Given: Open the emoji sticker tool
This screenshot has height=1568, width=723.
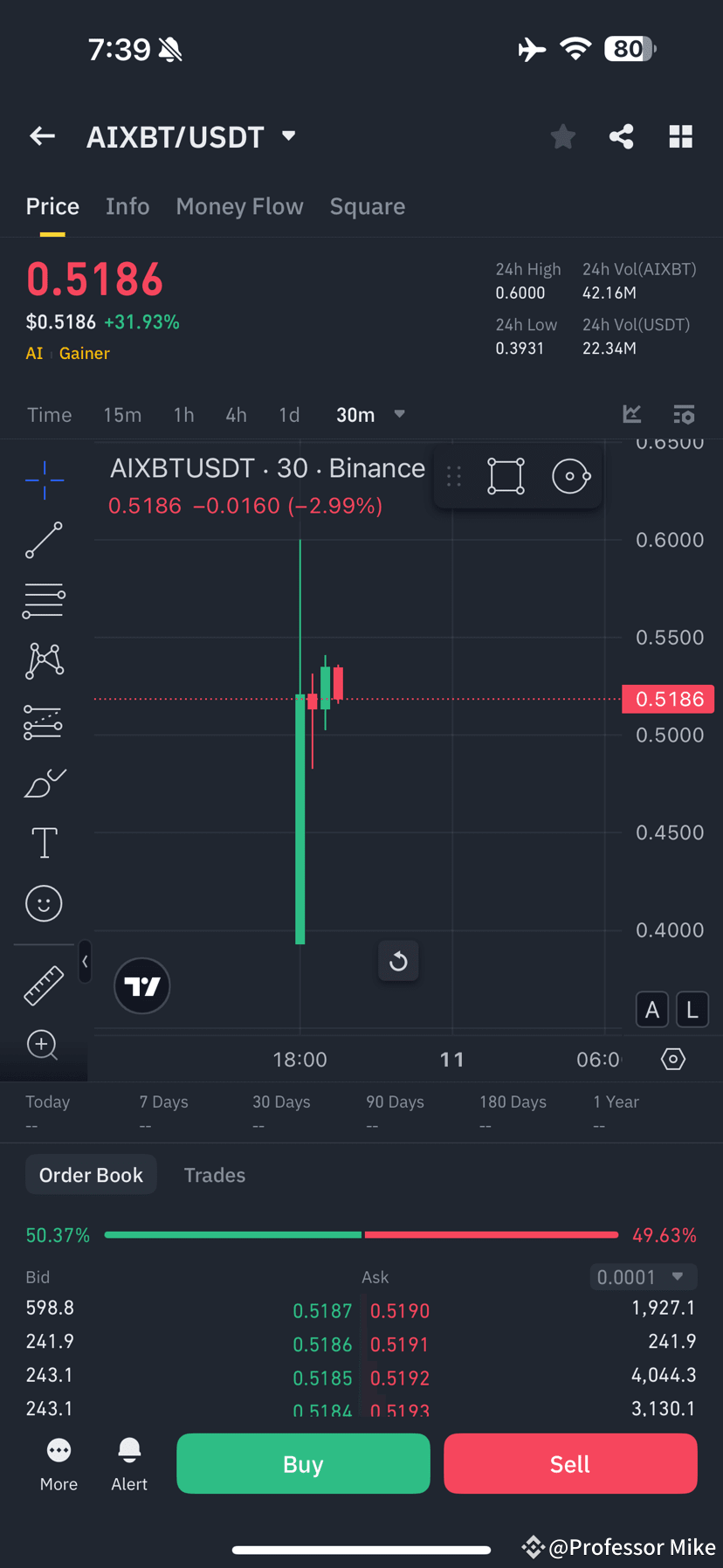Looking at the screenshot, I should 44,903.
